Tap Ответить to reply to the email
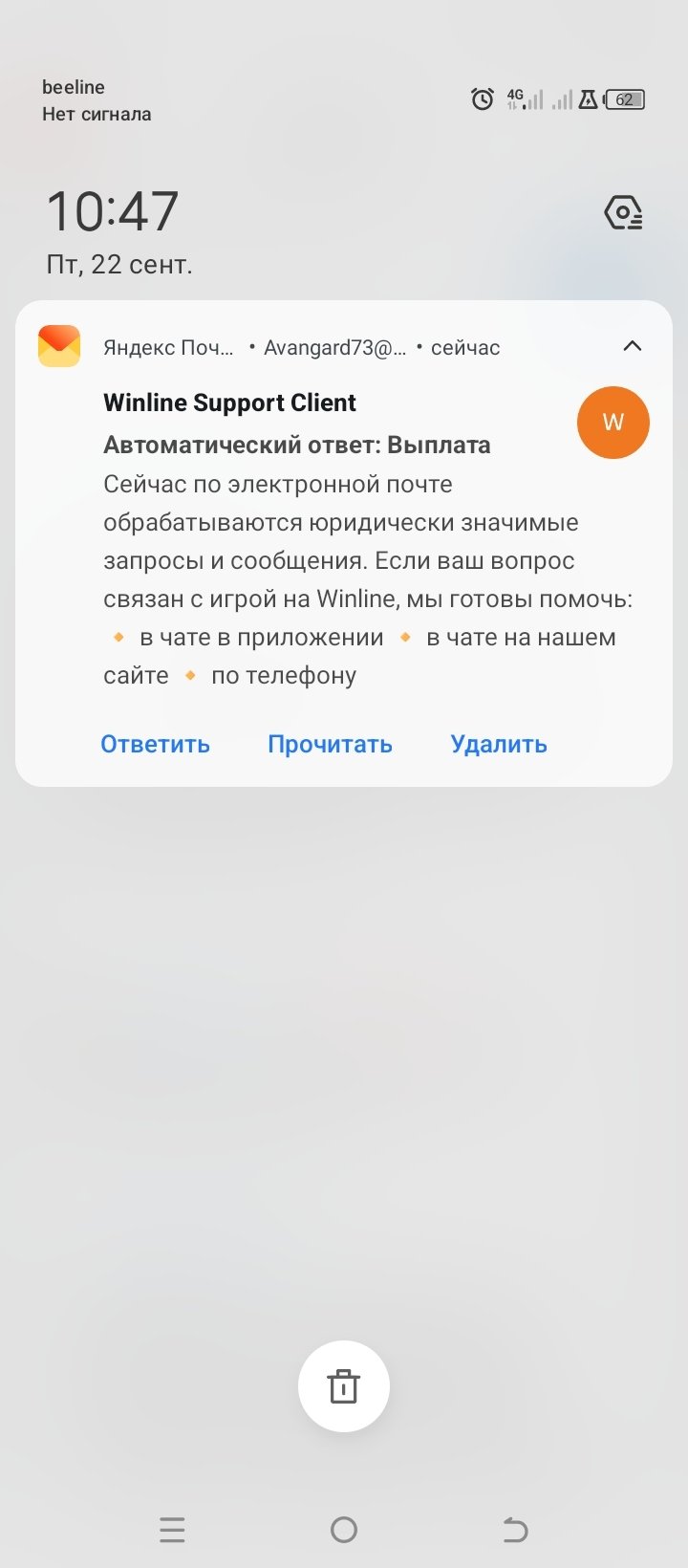The width and height of the screenshot is (688, 1568). point(155,744)
